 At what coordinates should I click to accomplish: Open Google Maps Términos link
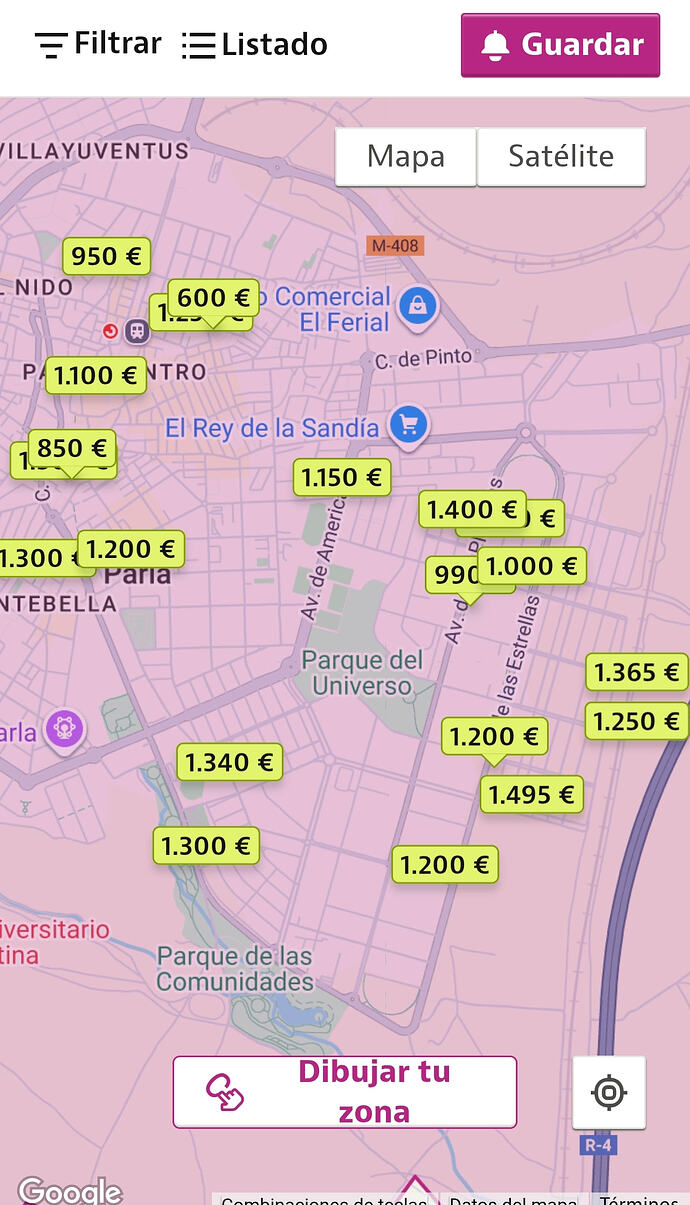(x=638, y=1199)
